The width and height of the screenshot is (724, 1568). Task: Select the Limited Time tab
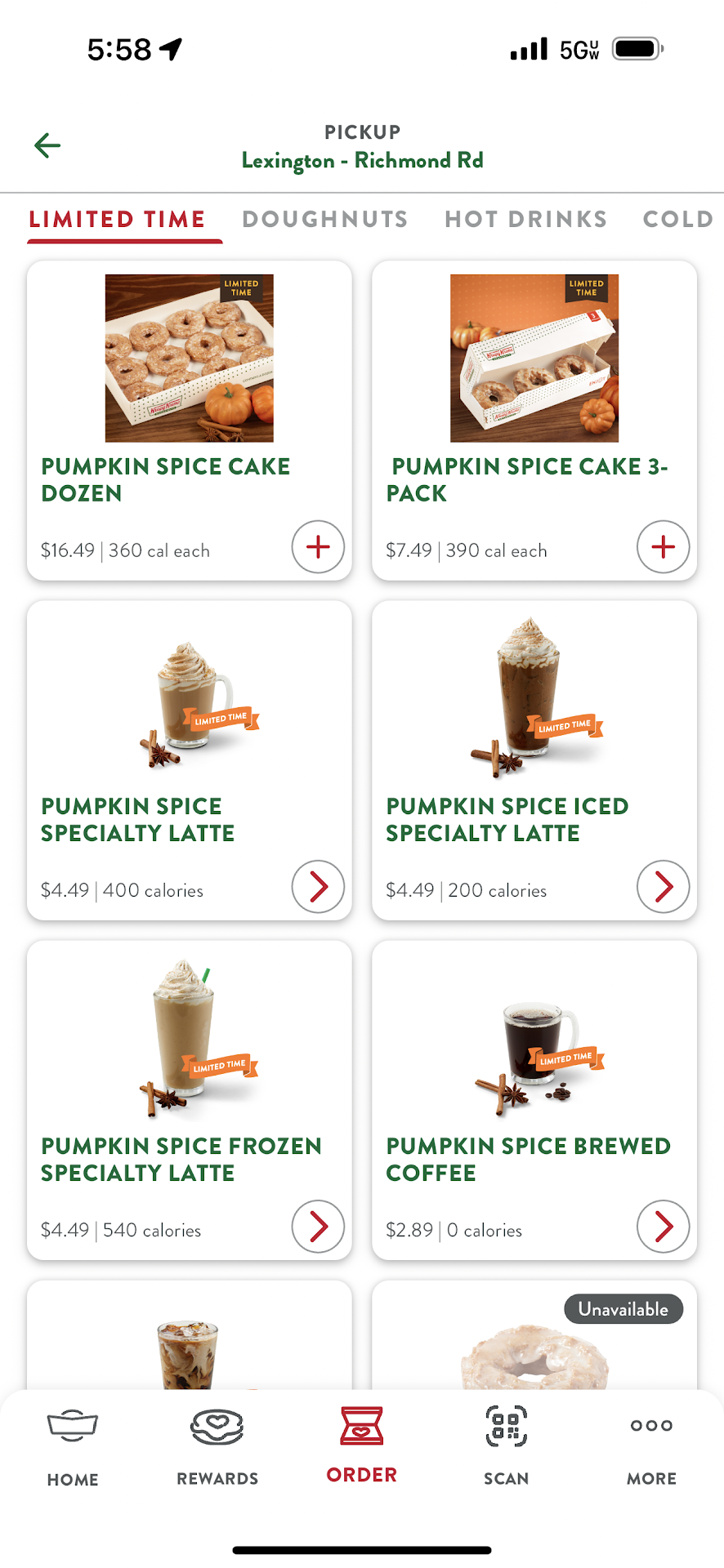click(117, 219)
